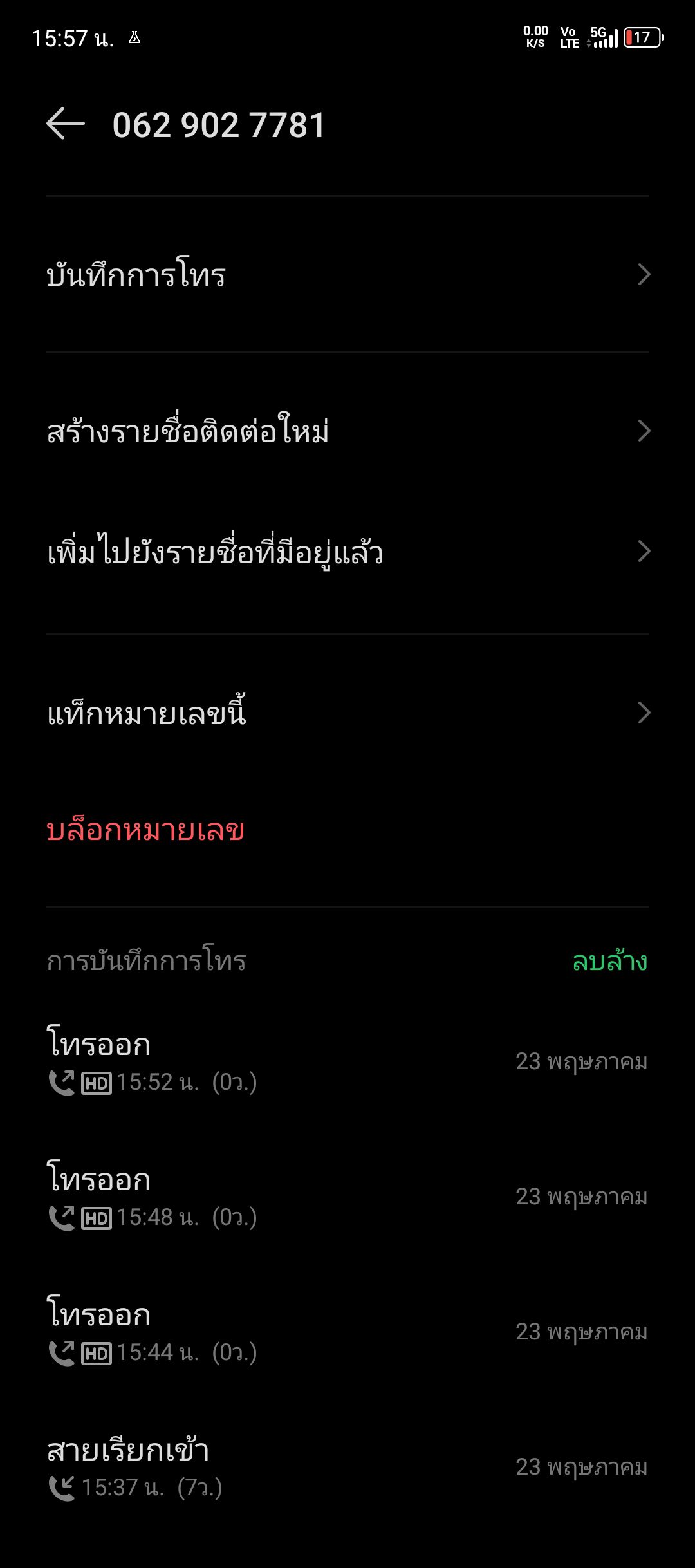Go back using the arrow icon
The height and width of the screenshot is (1568, 695).
pos(66,124)
